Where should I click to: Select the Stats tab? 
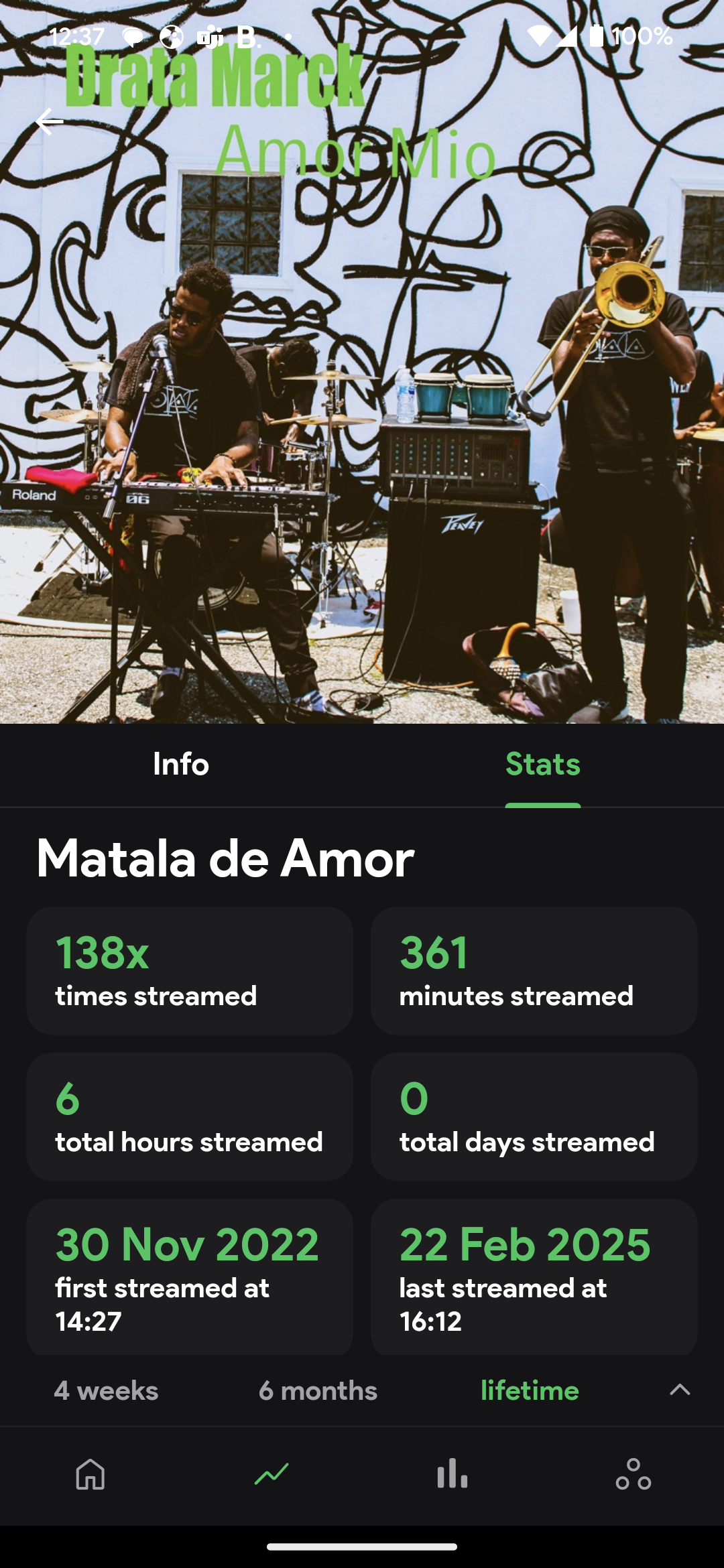click(x=542, y=765)
